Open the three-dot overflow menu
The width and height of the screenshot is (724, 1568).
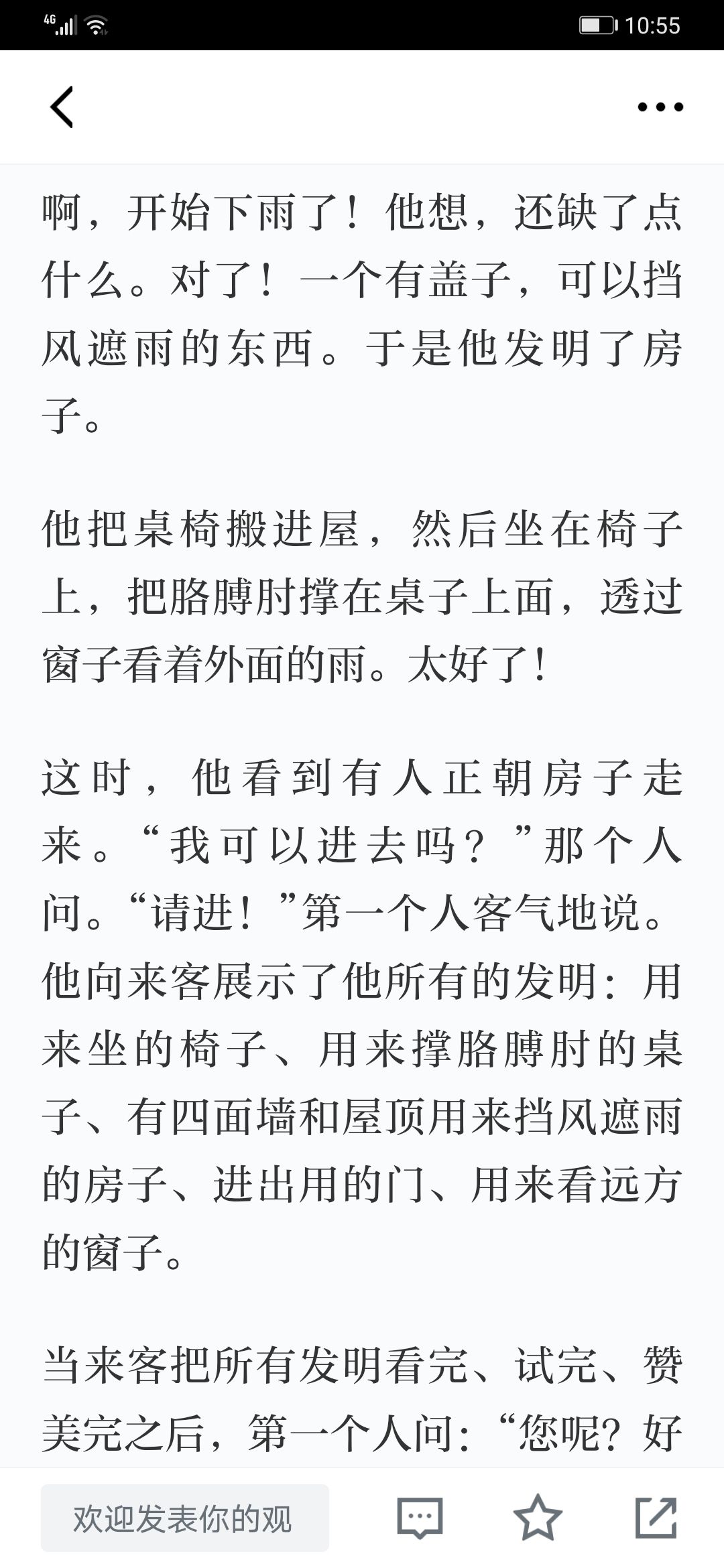point(660,107)
